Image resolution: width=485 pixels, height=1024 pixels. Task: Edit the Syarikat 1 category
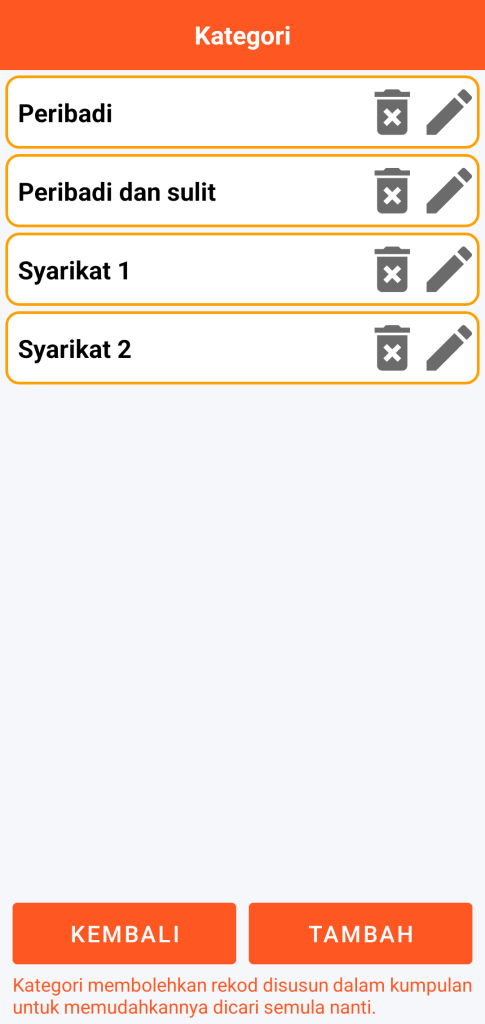click(x=449, y=269)
